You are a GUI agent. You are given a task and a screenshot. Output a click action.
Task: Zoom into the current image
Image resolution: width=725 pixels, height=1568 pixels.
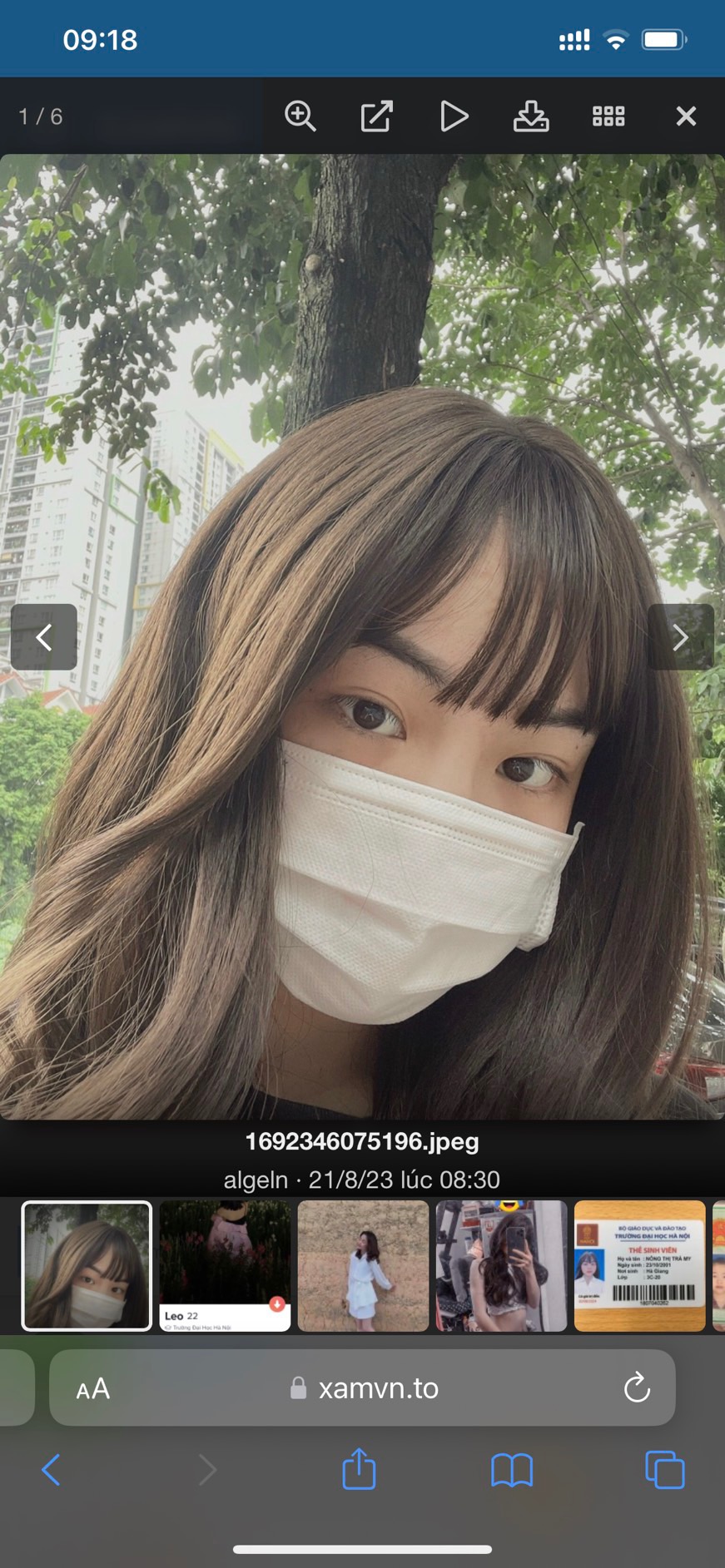click(x=300, y=116)
